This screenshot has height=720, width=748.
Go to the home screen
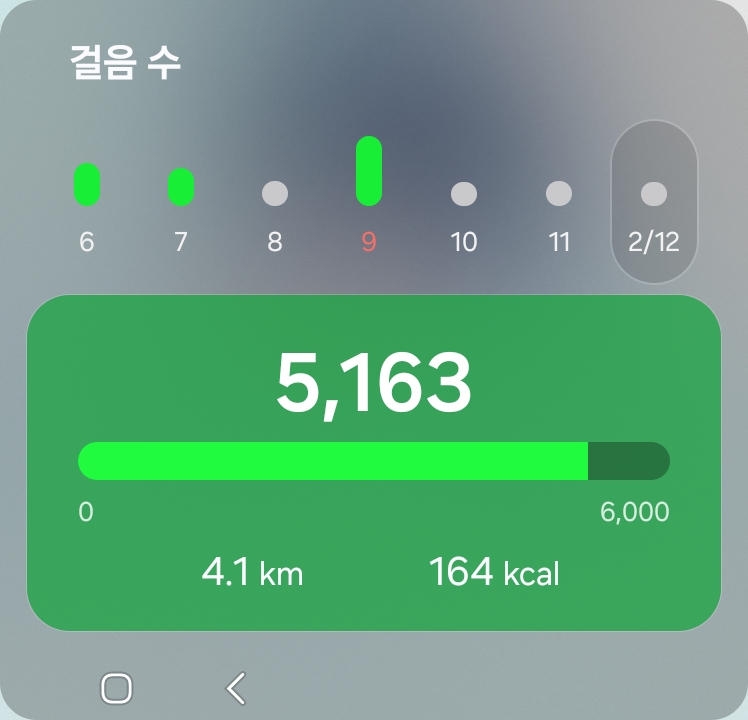pos(117,688)
